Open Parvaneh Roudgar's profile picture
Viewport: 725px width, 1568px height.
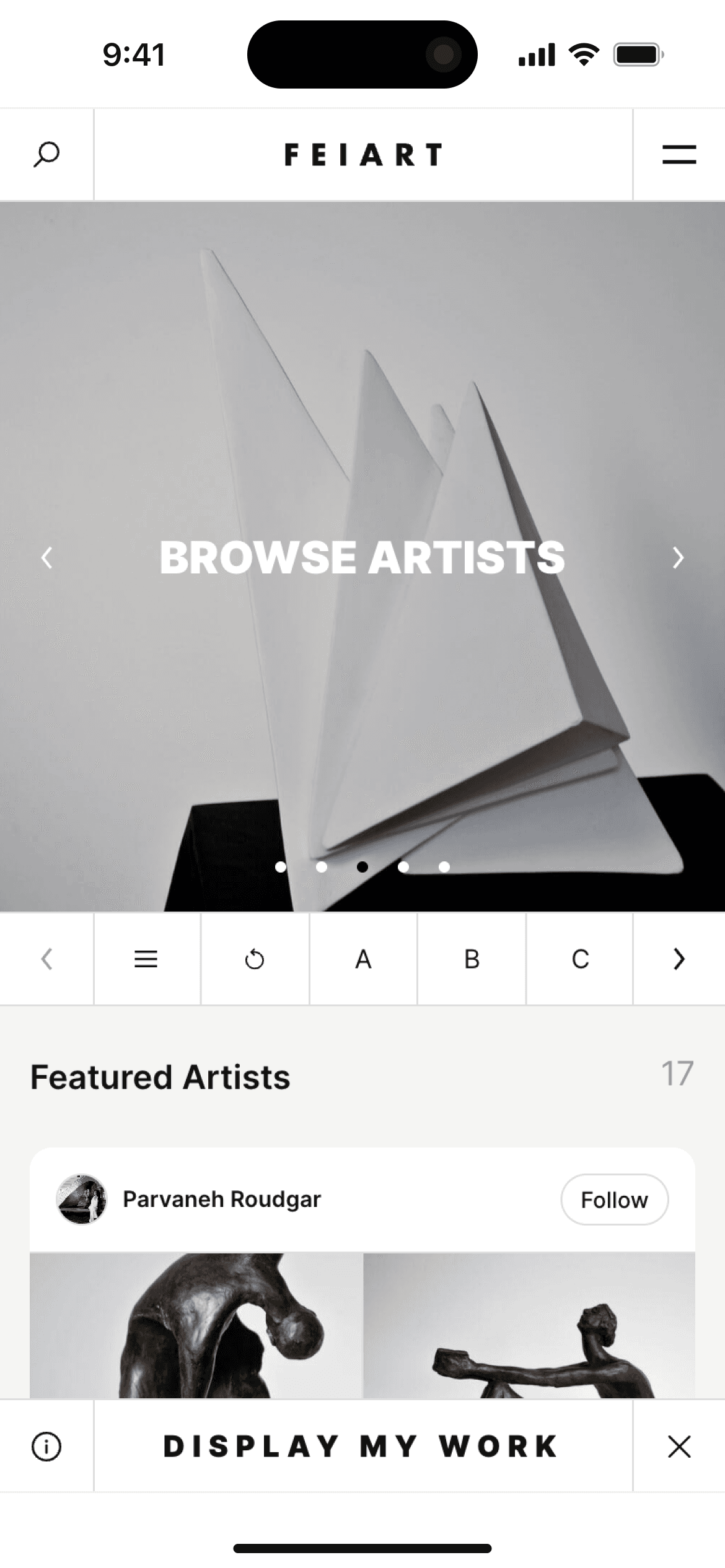tap(81, 1199)
